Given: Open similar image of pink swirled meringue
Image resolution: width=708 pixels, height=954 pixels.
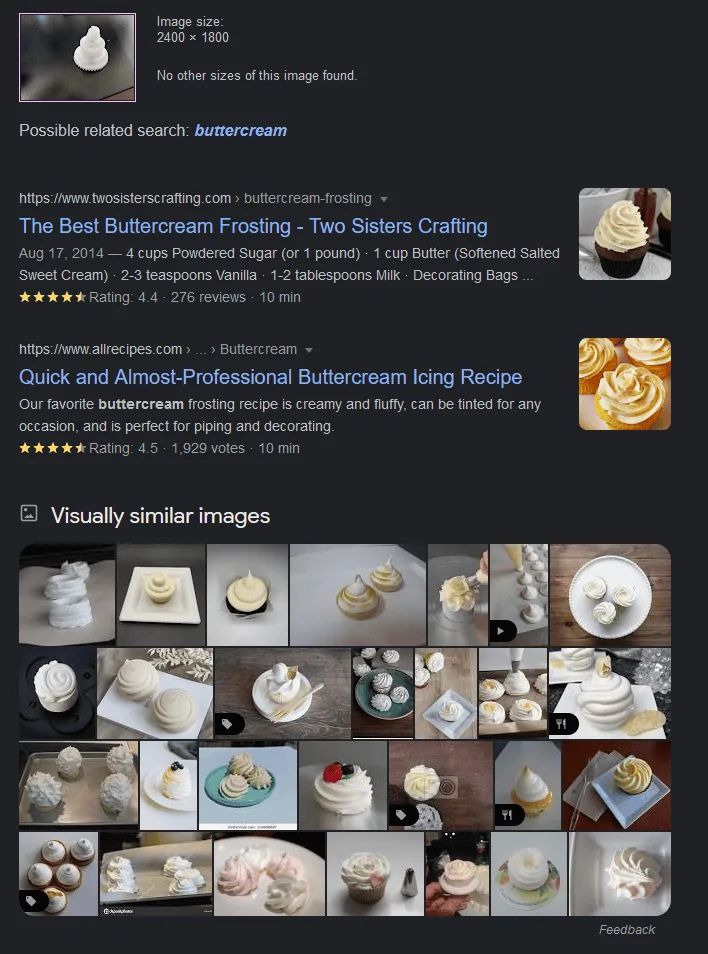Looking at the screenshot, I should pos(268,873).
